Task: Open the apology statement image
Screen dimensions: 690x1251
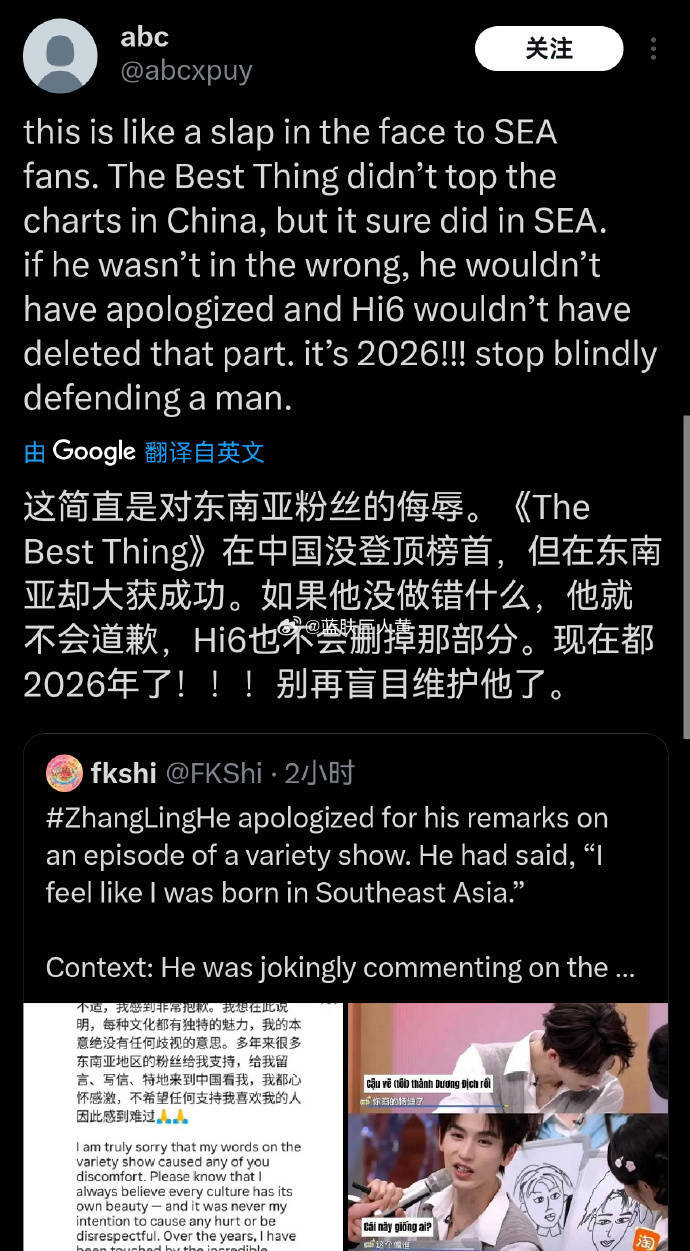Action: click(181, 1125)
